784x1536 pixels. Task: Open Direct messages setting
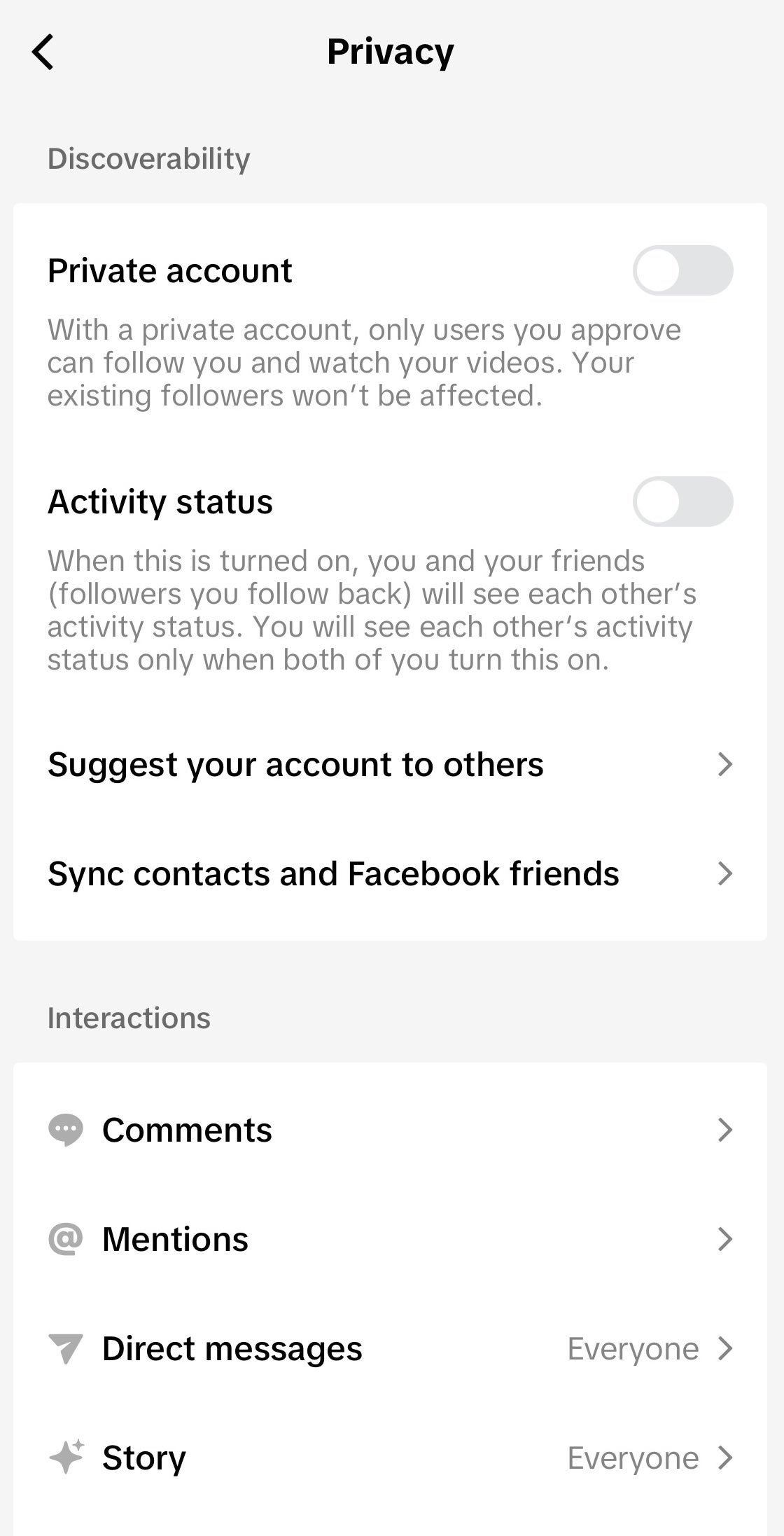390,1348
